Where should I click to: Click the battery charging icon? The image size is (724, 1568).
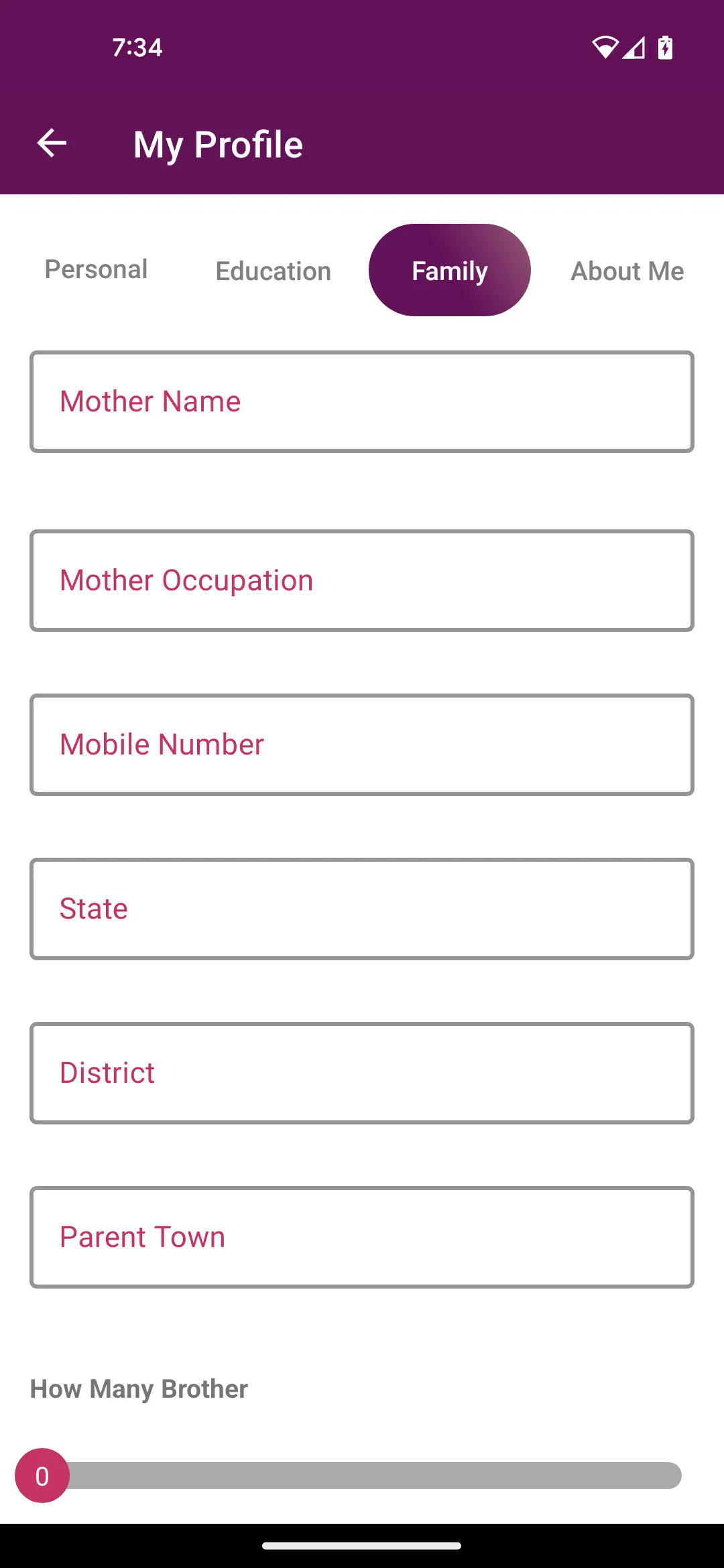click(x=664, y=47)
